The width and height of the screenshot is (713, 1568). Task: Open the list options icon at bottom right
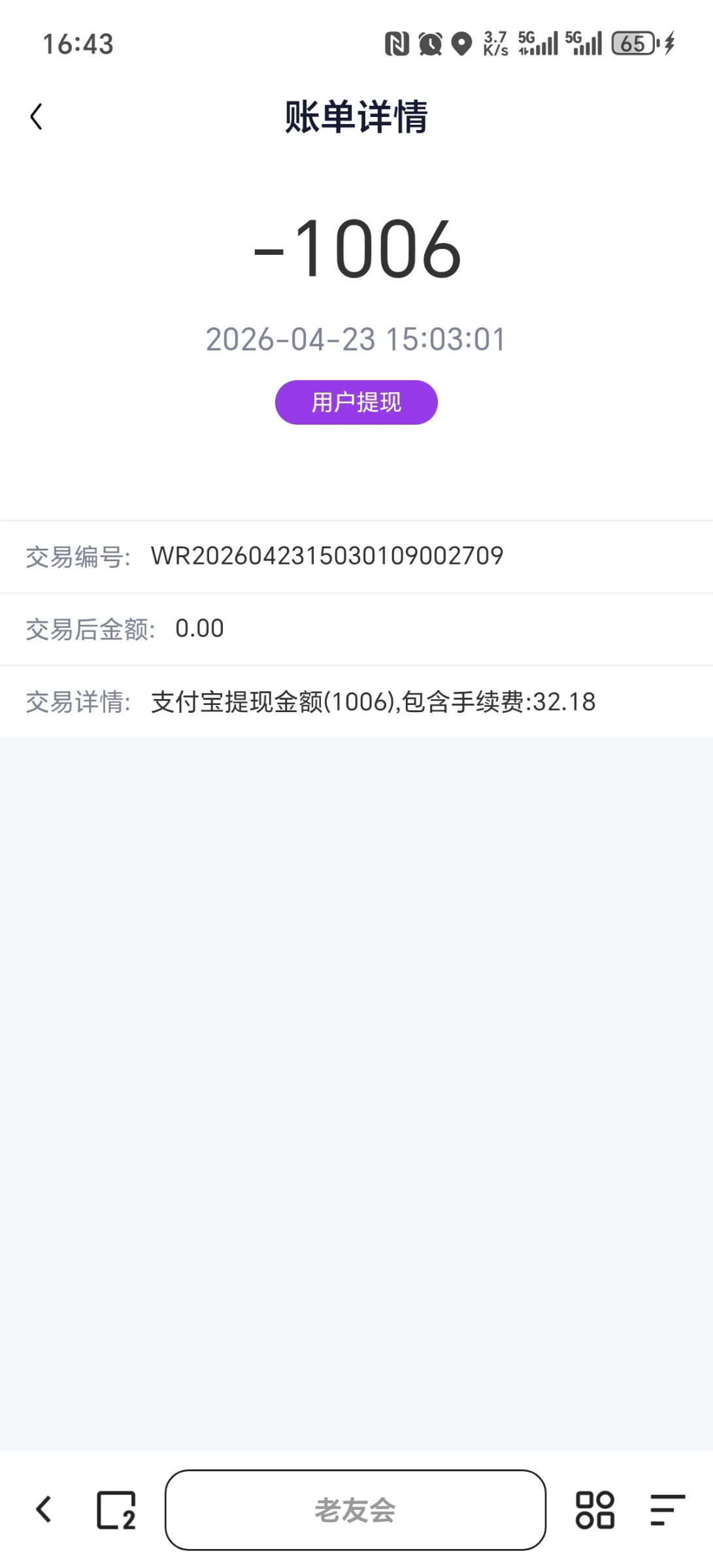[x=667, y=1512]
